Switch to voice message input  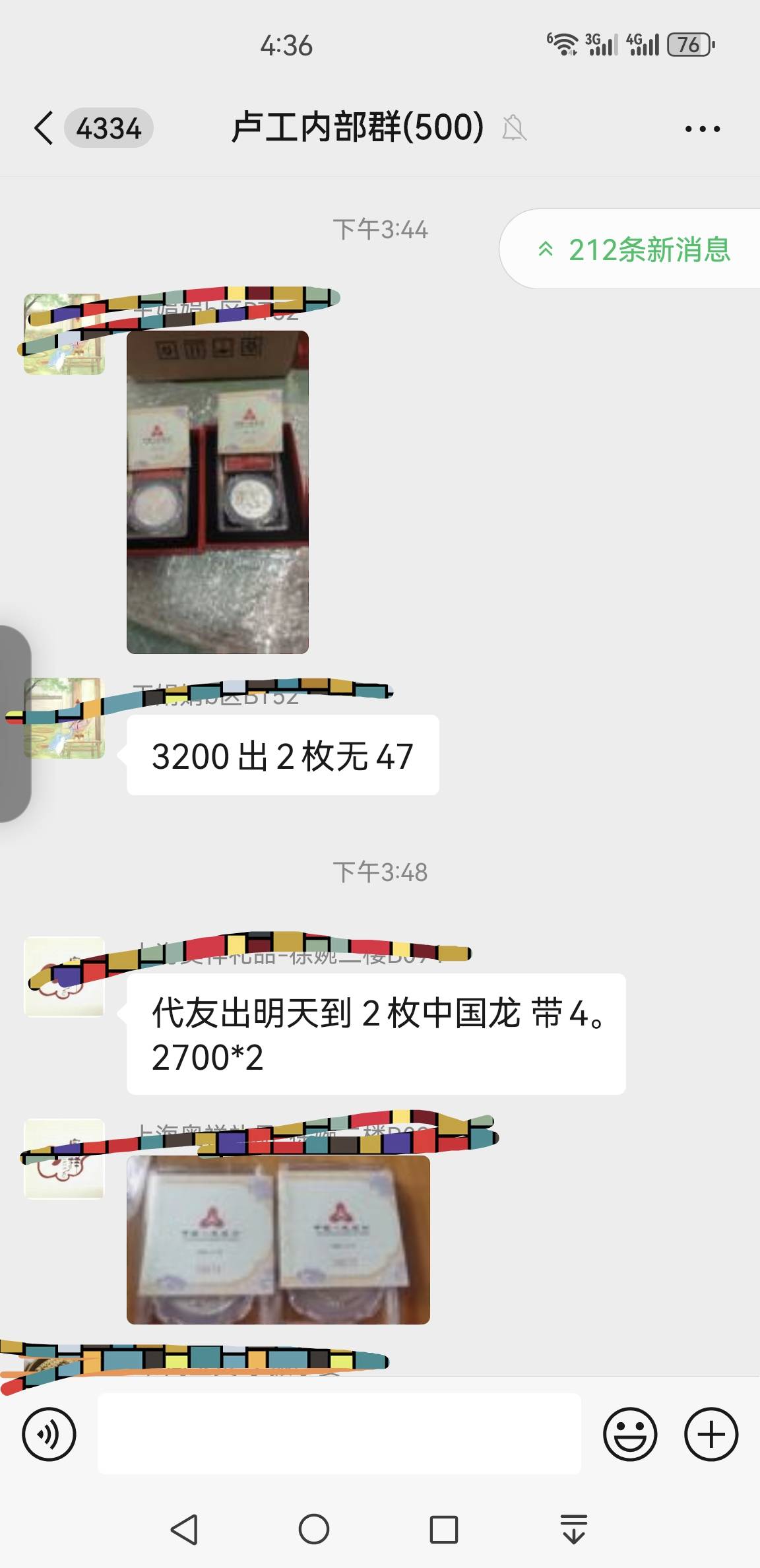49,1433
